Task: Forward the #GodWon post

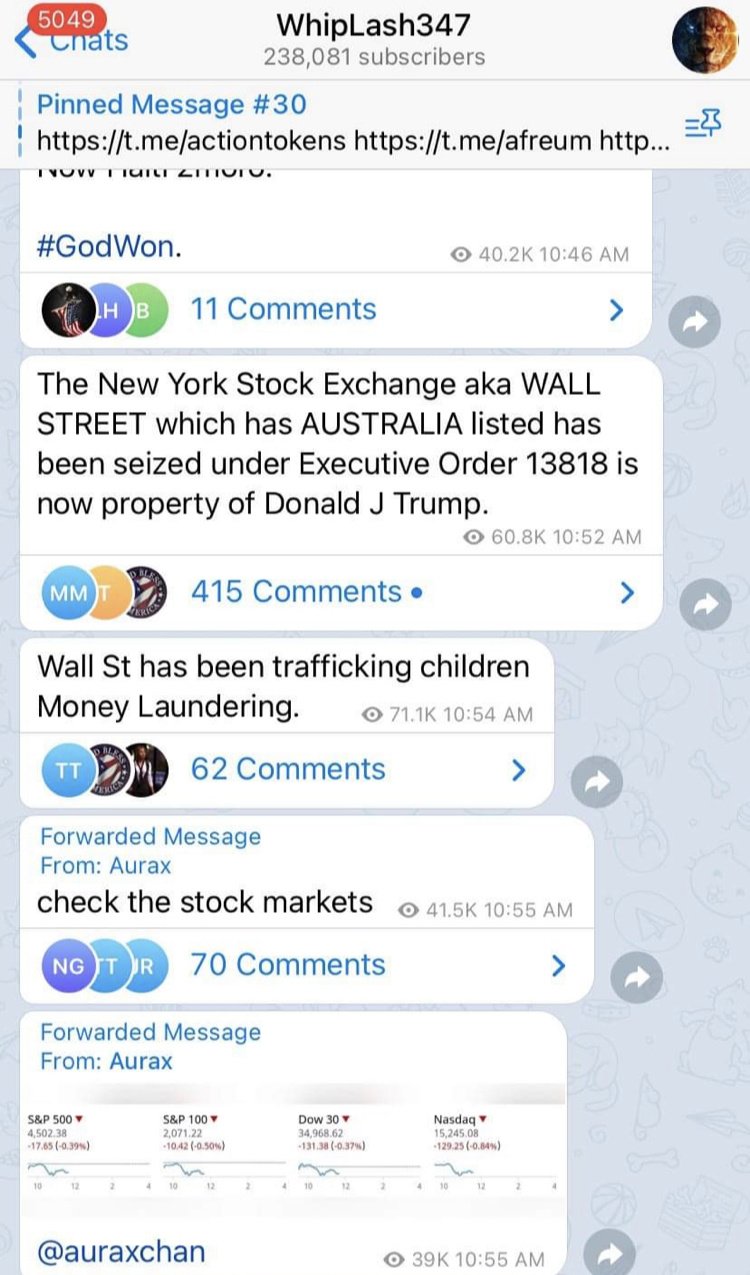Action: [x=694, y=322]
